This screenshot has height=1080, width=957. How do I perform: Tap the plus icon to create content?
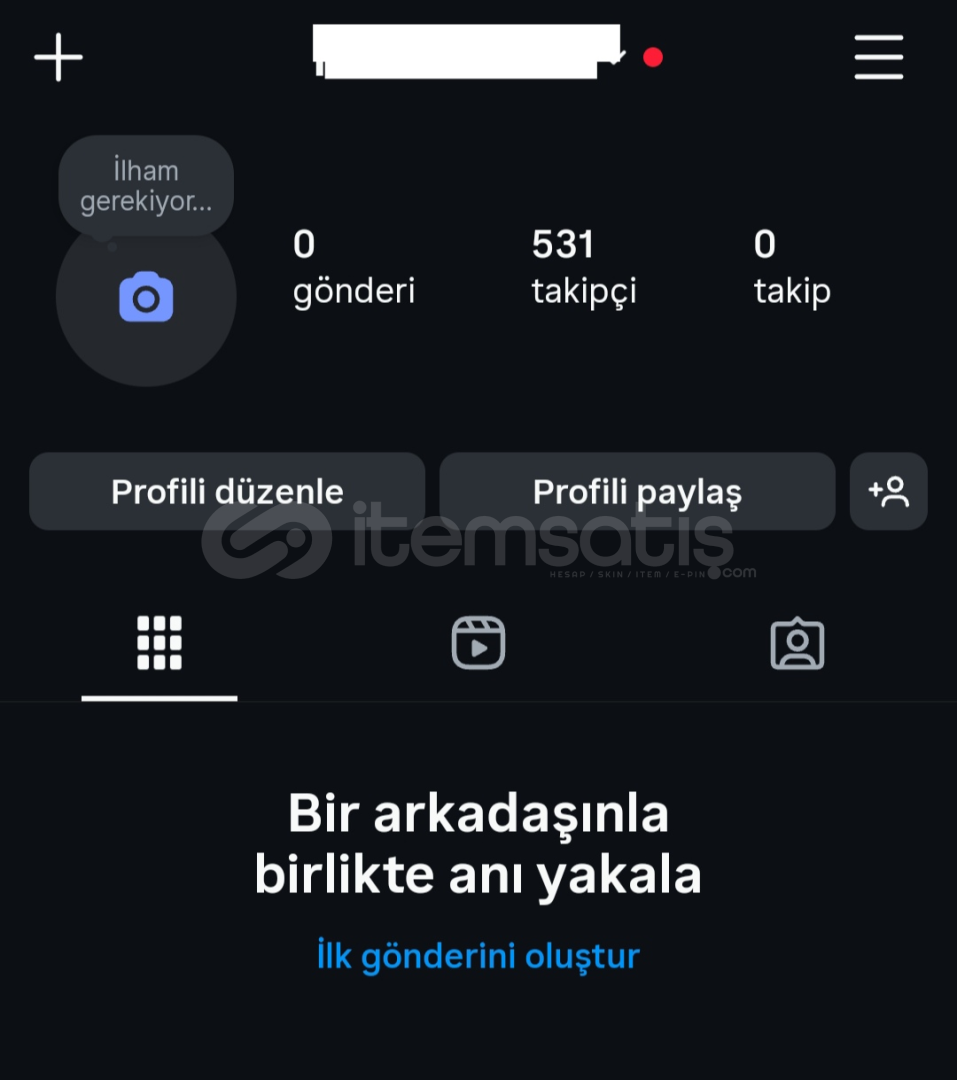[x=59, y=57]
